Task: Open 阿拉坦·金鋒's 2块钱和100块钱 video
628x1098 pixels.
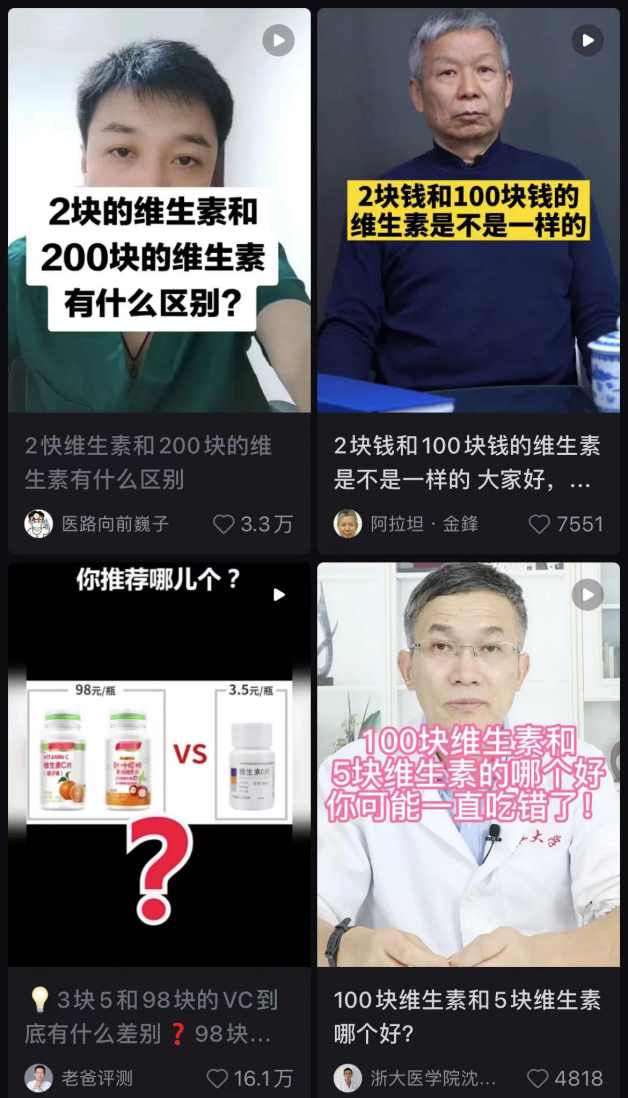Action: [468, 210]
